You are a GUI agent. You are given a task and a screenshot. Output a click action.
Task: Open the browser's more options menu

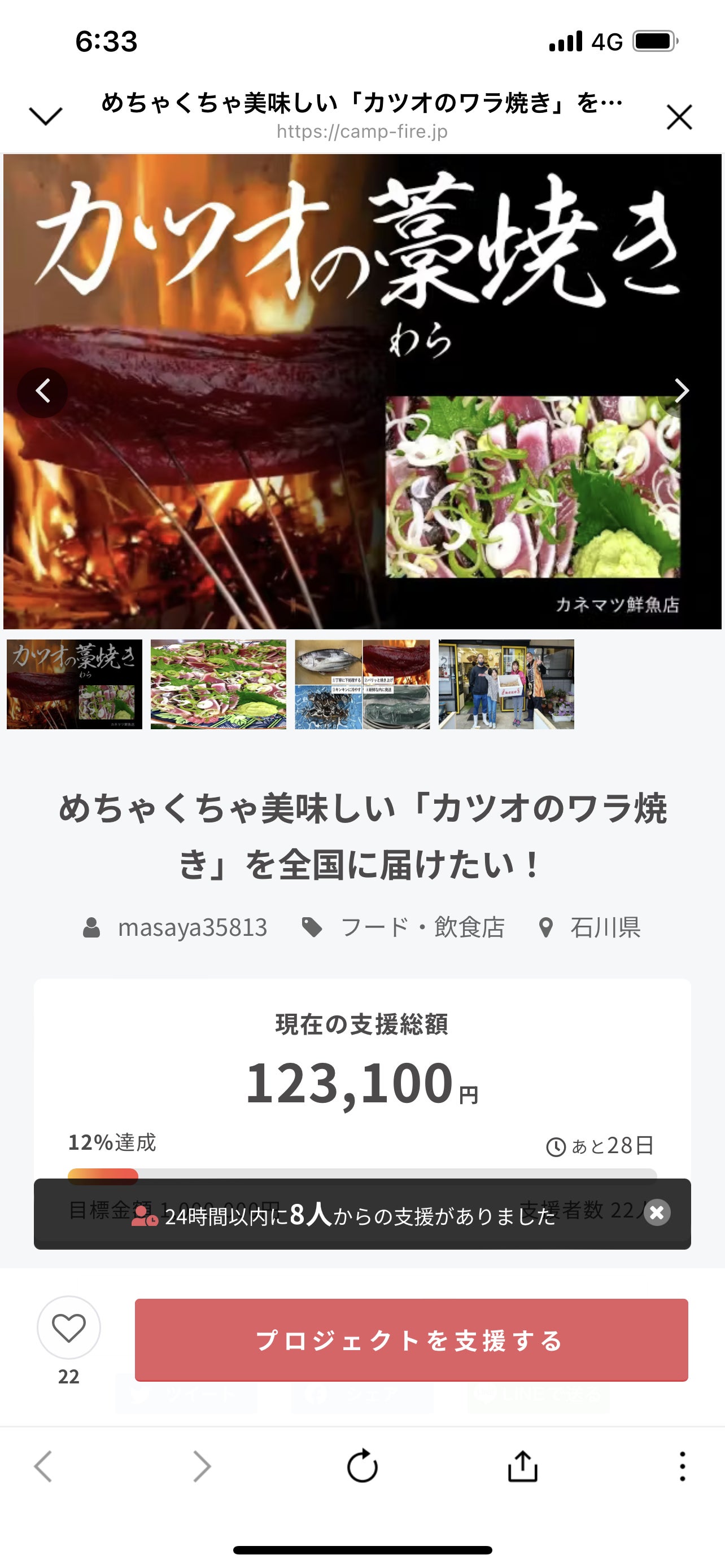pyautogui.click(x=683, y=1466)
